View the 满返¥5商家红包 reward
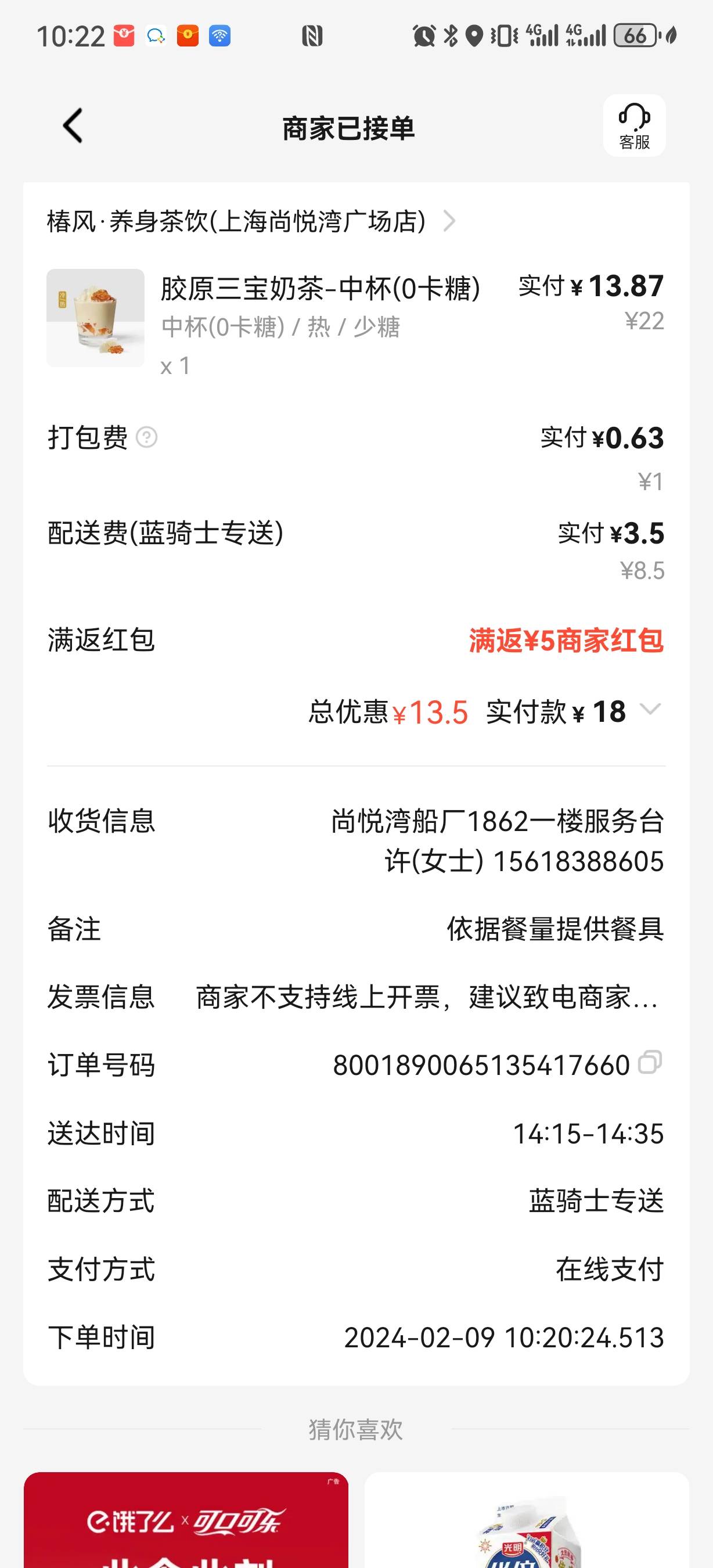Screen dimensions: 713x1568 pos(566,641)
